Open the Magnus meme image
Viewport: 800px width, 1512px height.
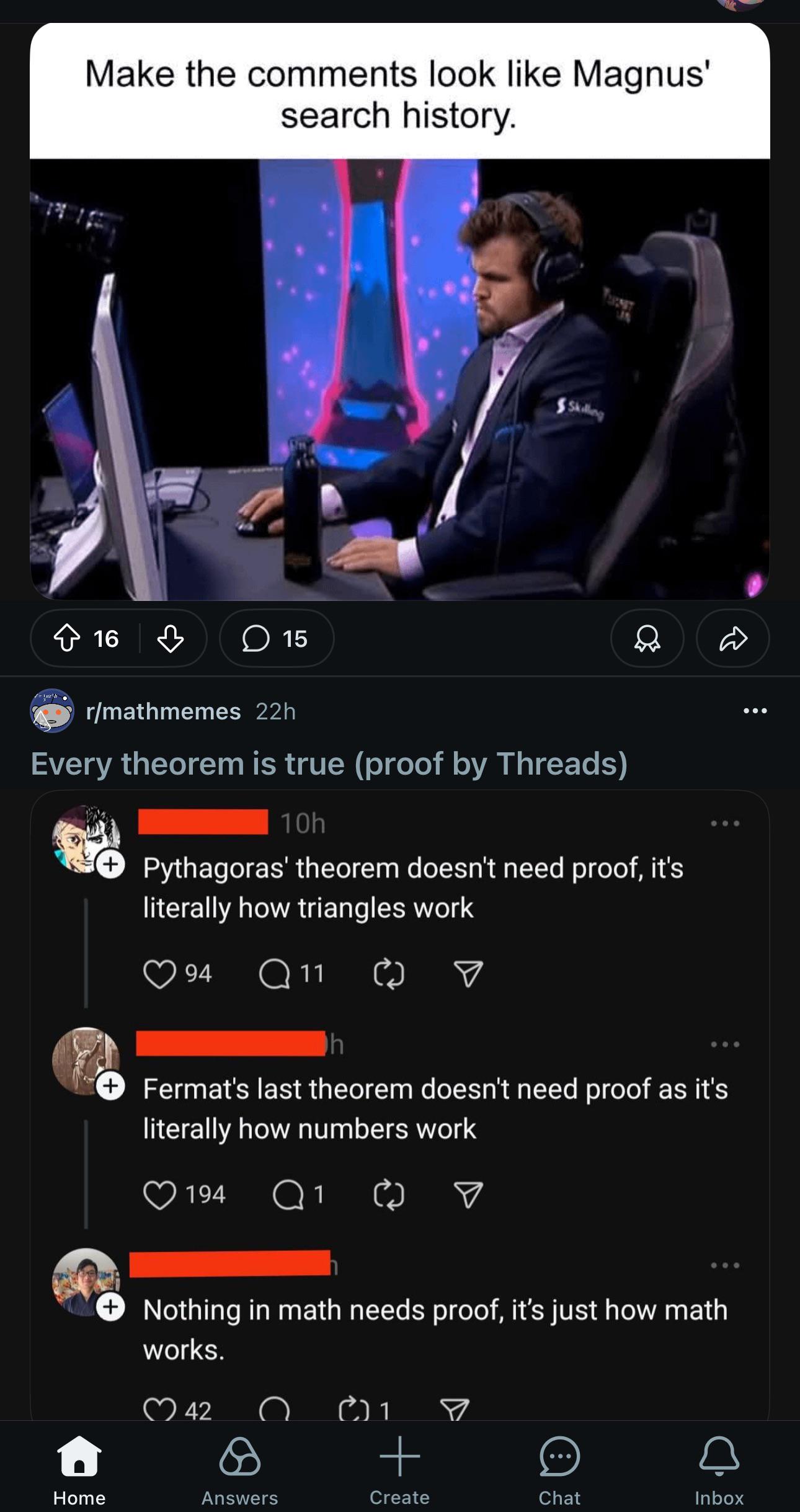399,378
